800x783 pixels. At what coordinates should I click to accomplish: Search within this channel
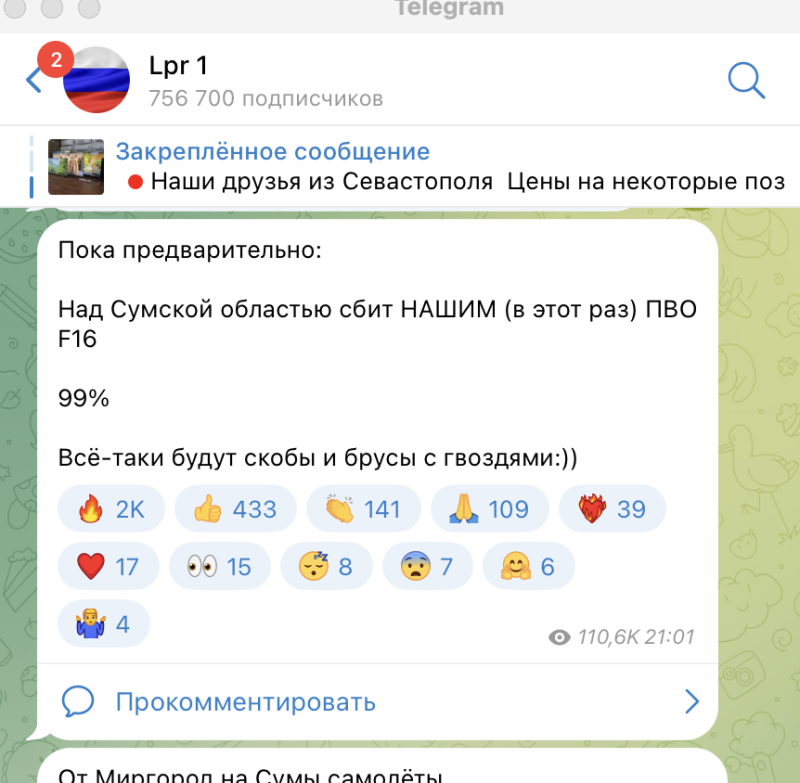[746, 80]
